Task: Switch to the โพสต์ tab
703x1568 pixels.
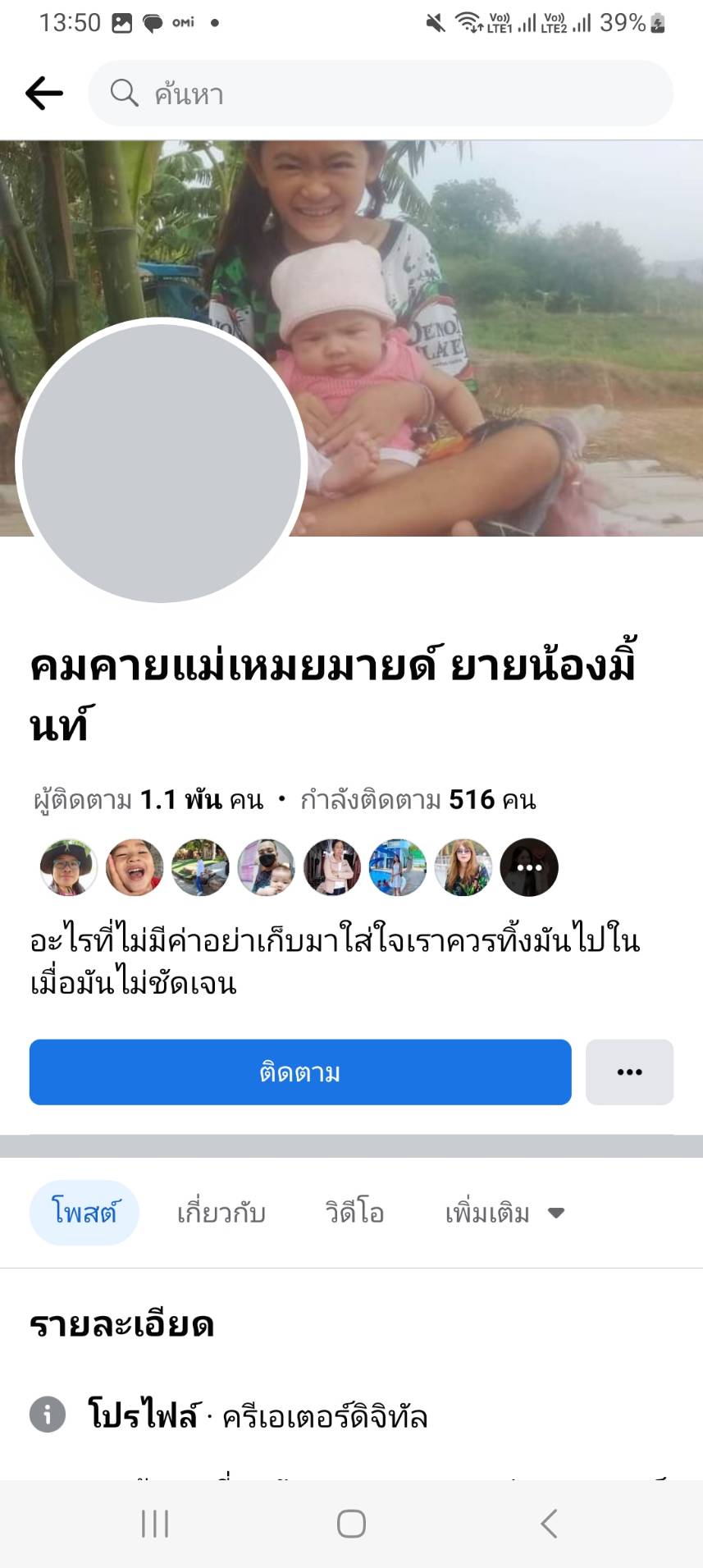Action: (x=84, y=1213)
